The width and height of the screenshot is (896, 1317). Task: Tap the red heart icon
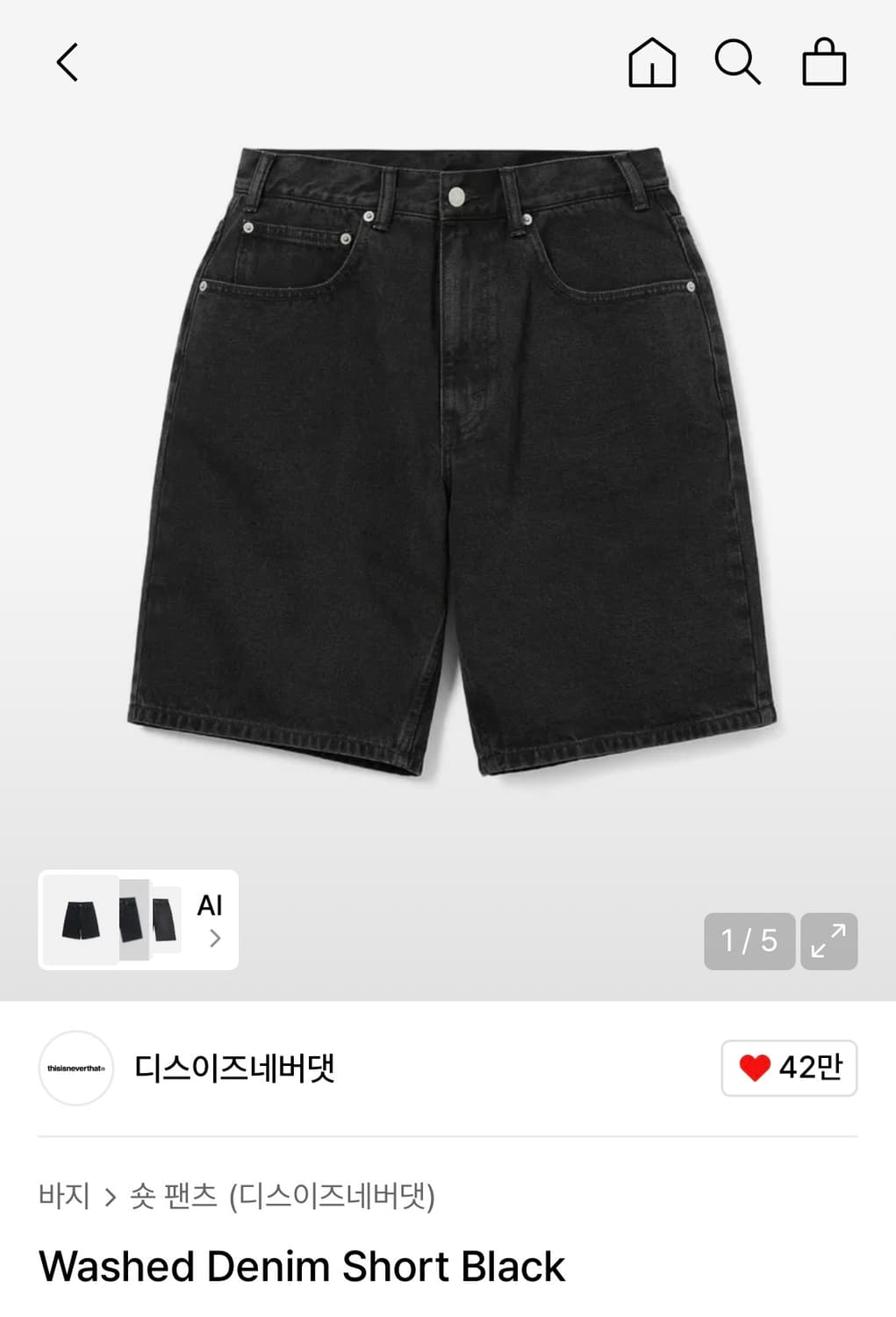pos(756,1067)
